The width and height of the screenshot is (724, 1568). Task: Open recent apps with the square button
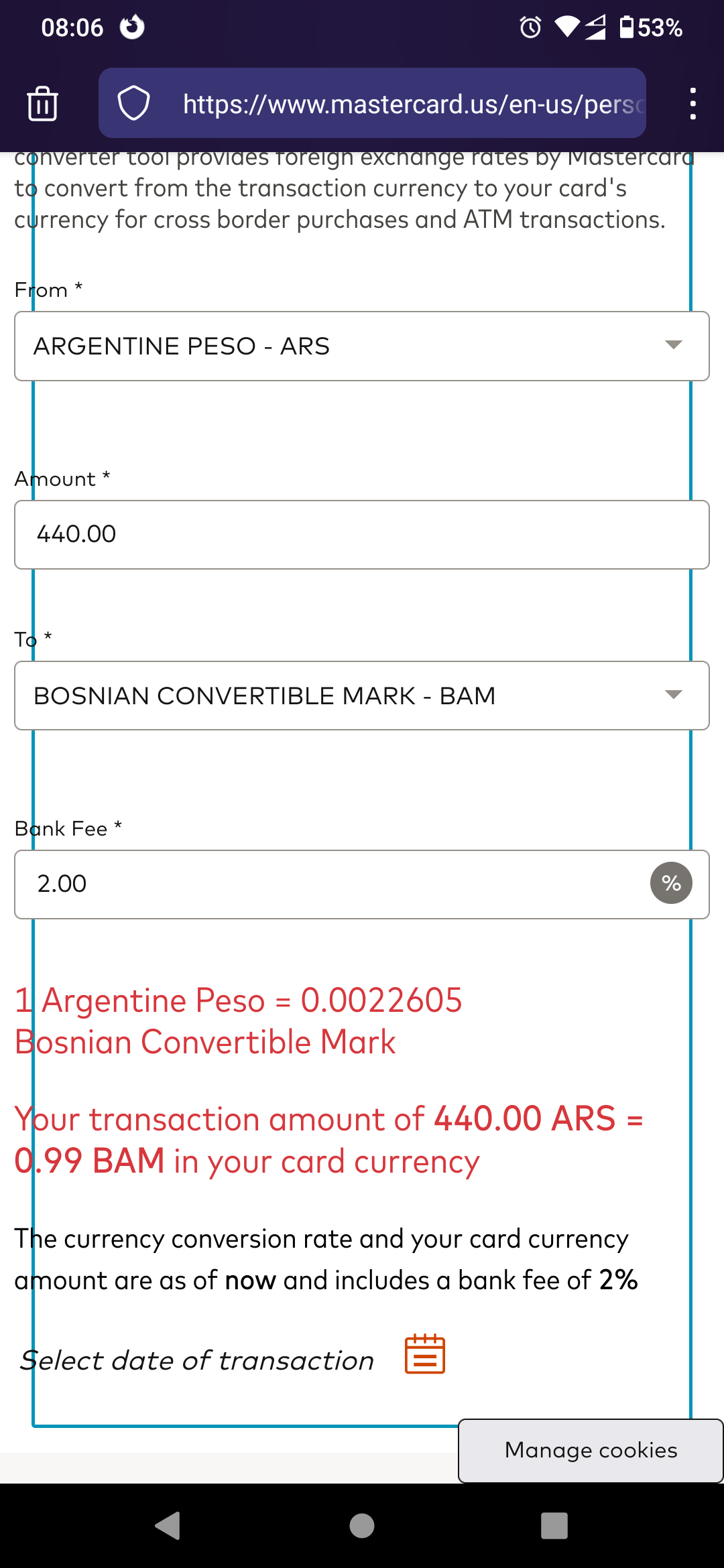coord(554,1526)
